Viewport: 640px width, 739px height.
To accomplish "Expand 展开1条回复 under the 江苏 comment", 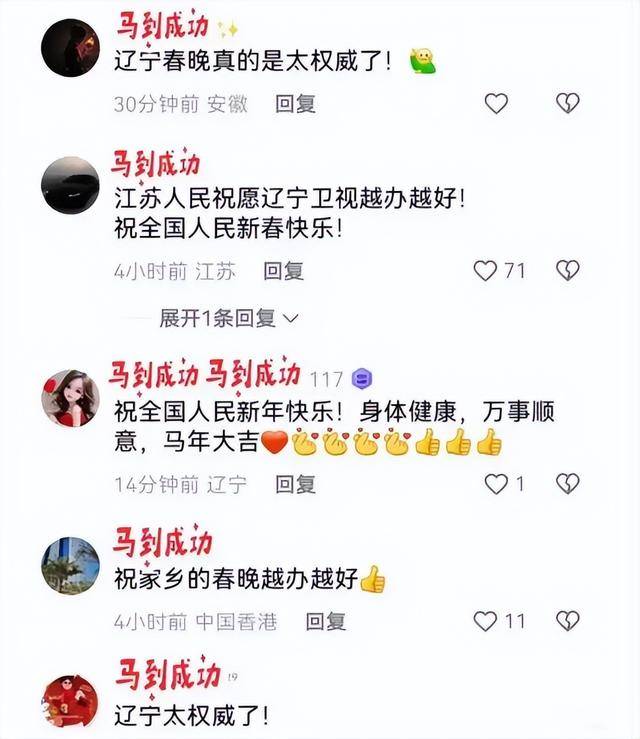I will click(229, 318).
